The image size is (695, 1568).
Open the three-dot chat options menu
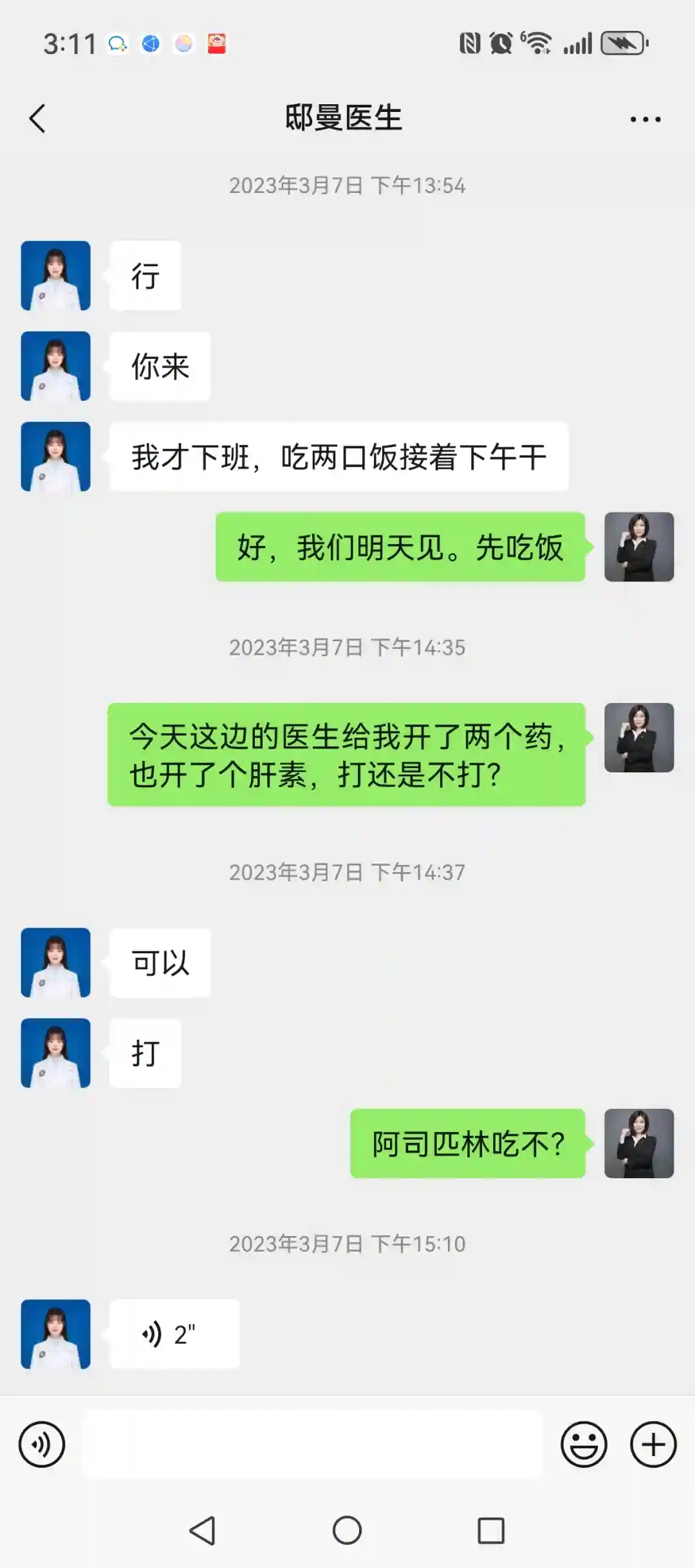(x=645, y=119)
